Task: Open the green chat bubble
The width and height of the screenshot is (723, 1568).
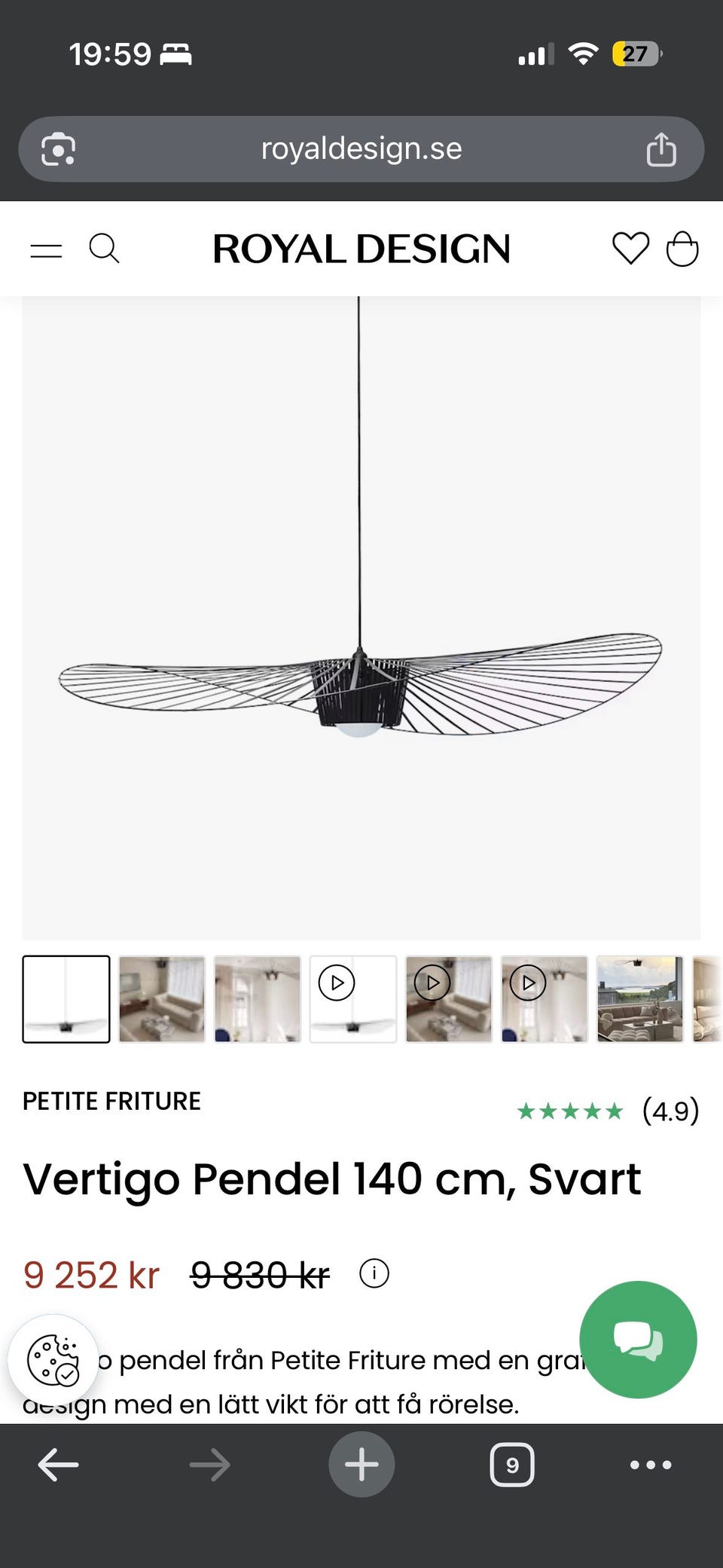Action: (638, 1340)
